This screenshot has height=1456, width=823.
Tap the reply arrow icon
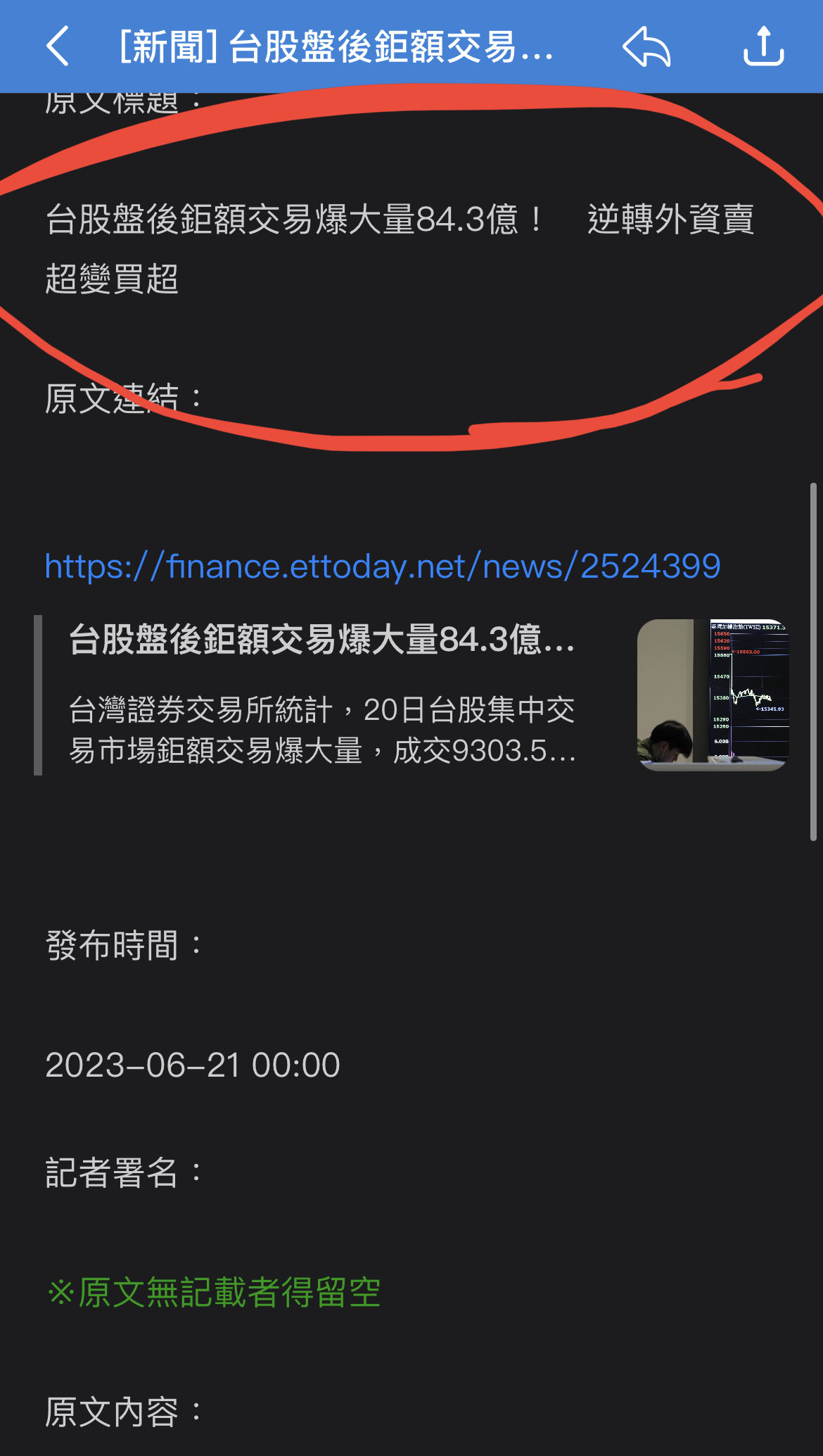646,46
